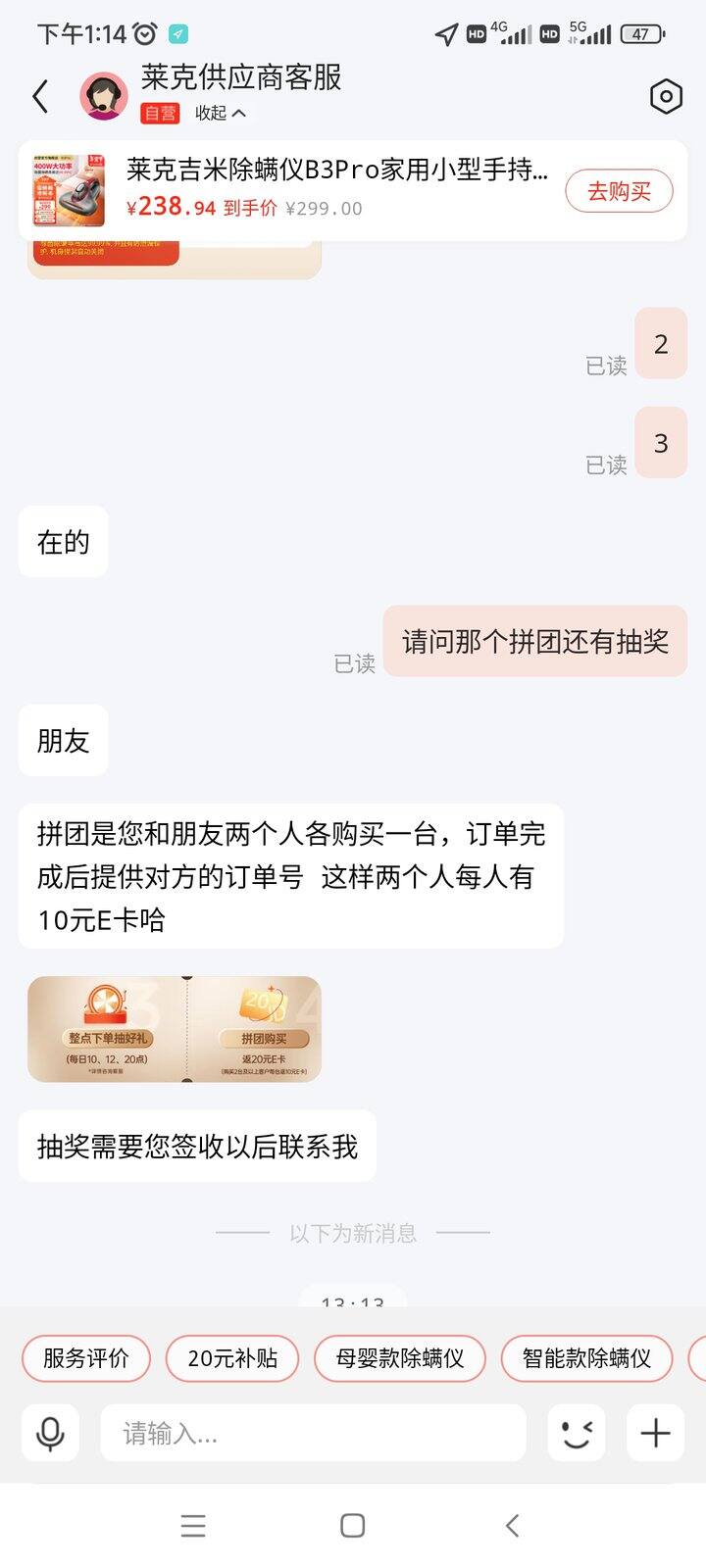Select the 智能款除螨仪 chip

[x=586, y=1358]
